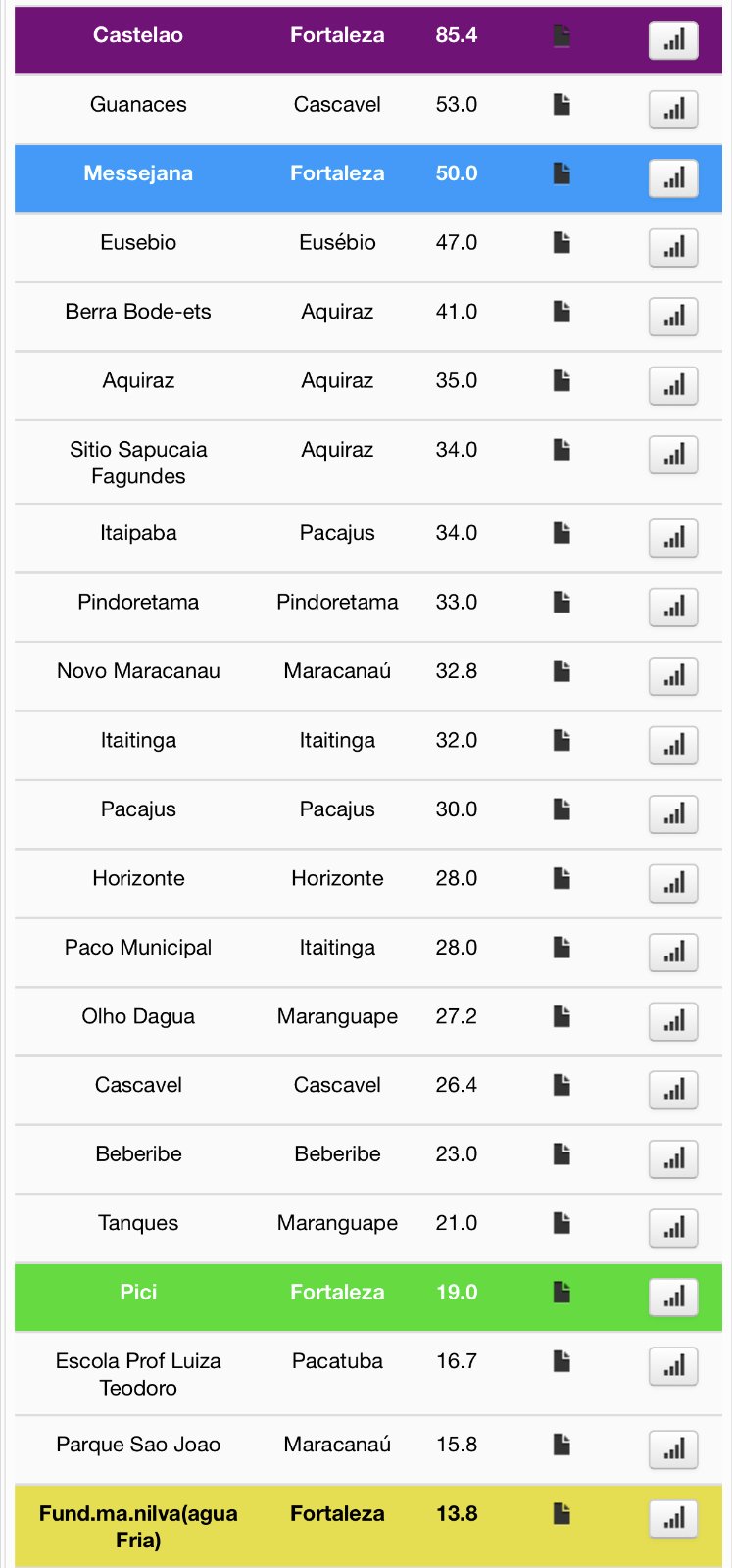View the chart for Berra Bode-ets
This screenshot has width=732, height=1568.
tap(673, 317)
